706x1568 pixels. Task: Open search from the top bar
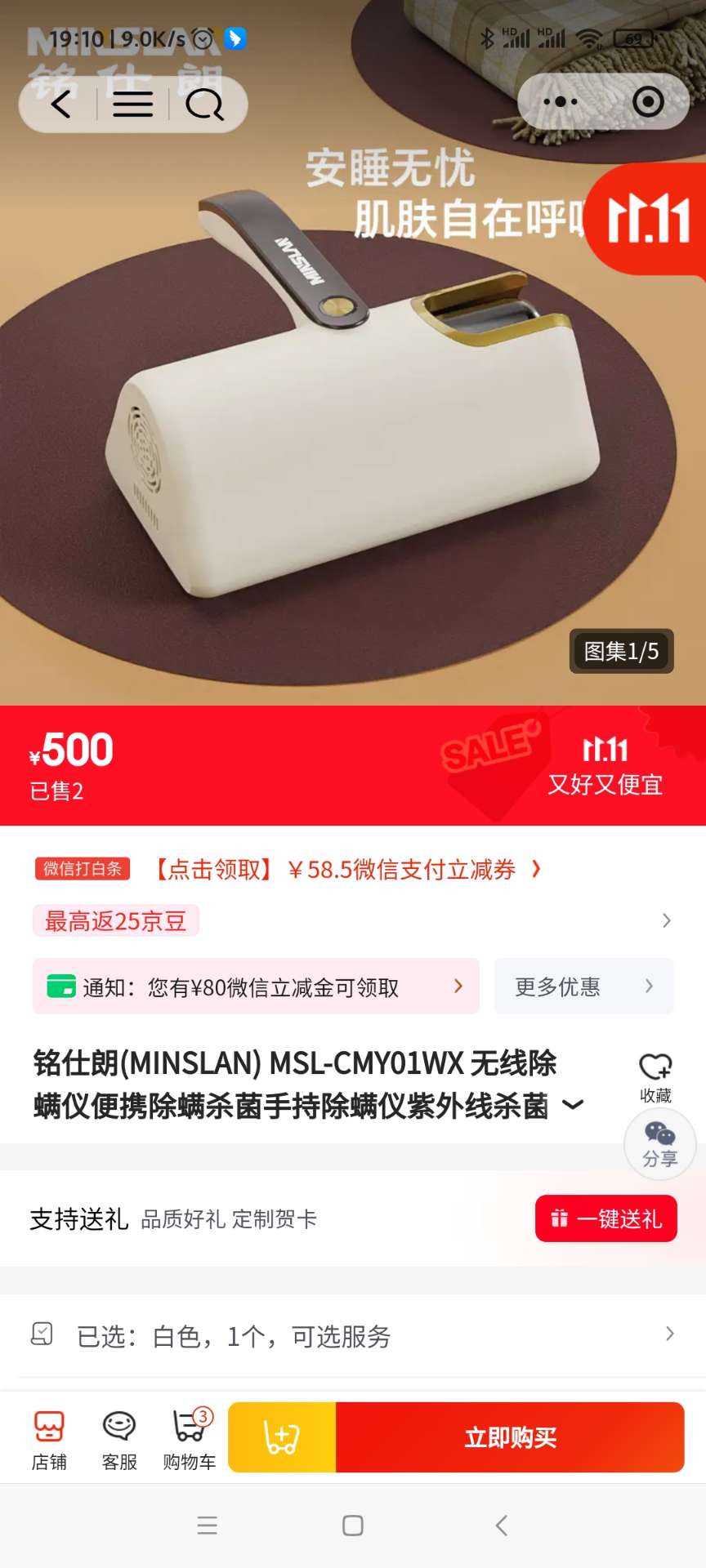(204, 104)
